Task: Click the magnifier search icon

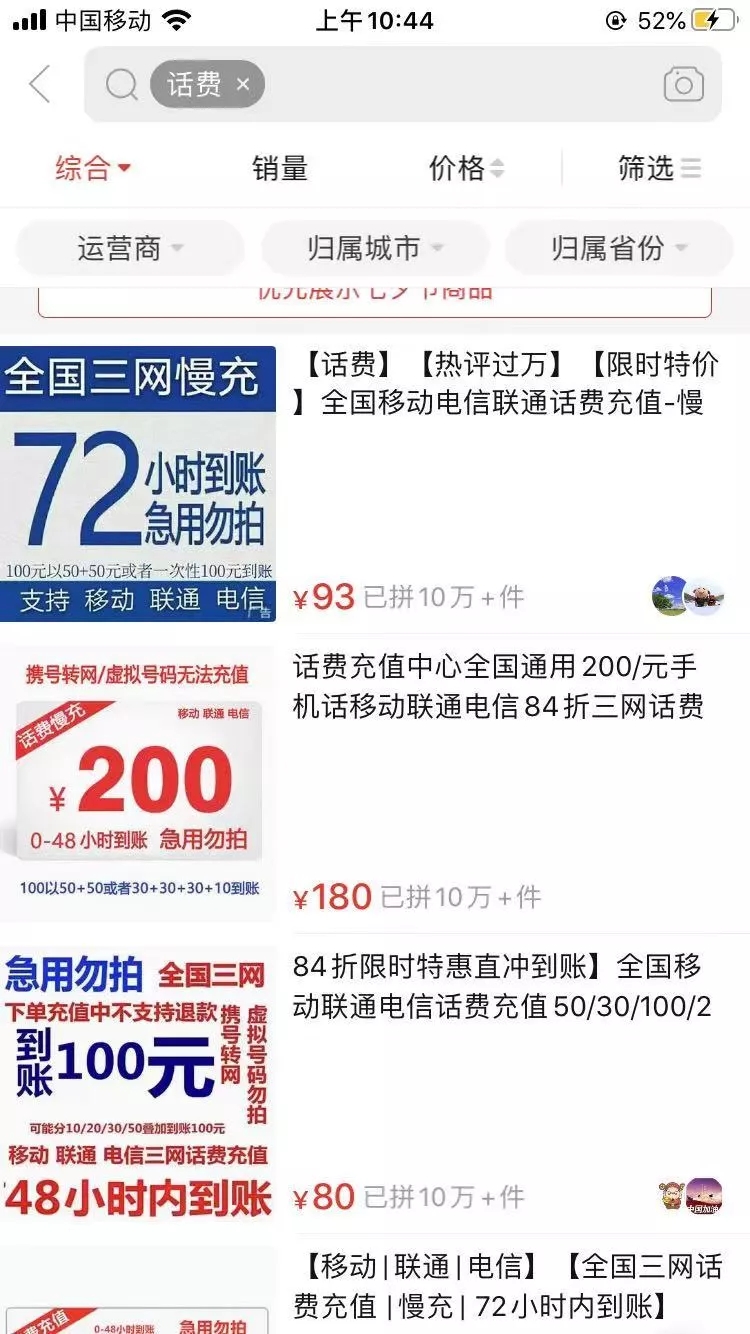Action: (121, 84)
